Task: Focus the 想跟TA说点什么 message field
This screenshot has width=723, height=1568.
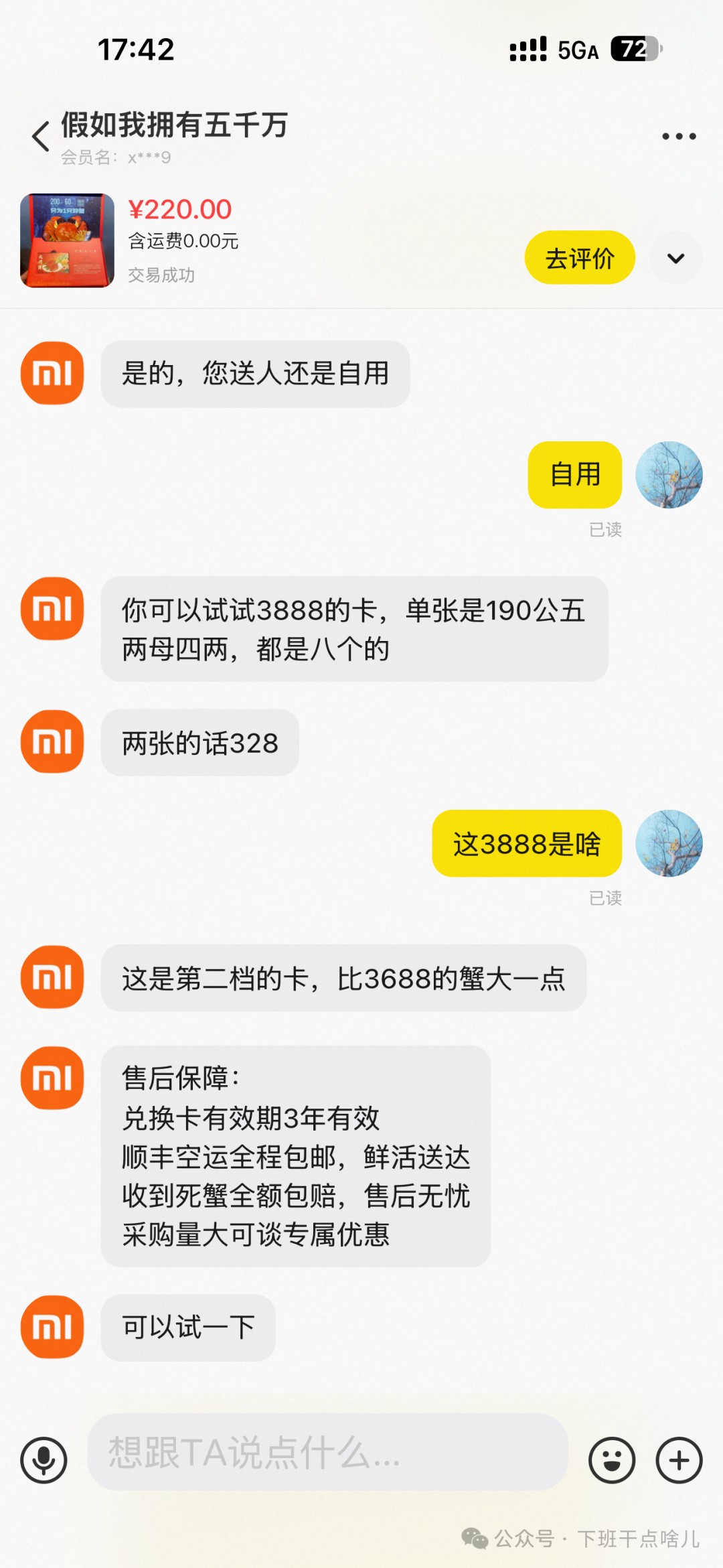Action: coord(328,1452)
